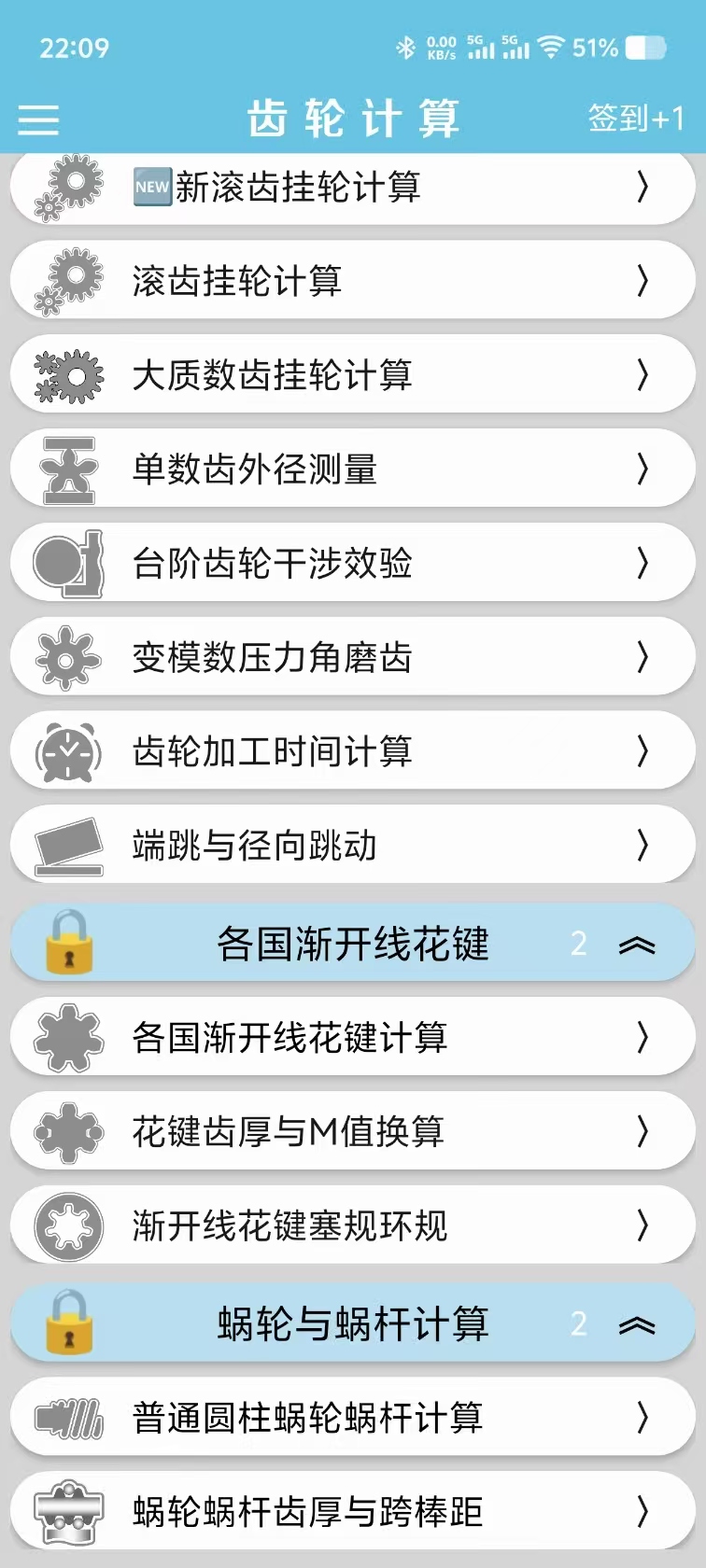Expand the 变模数压力角磨齿 entry chevron
Viewport: 706px width, 1568px height.
tap(643, 657)
